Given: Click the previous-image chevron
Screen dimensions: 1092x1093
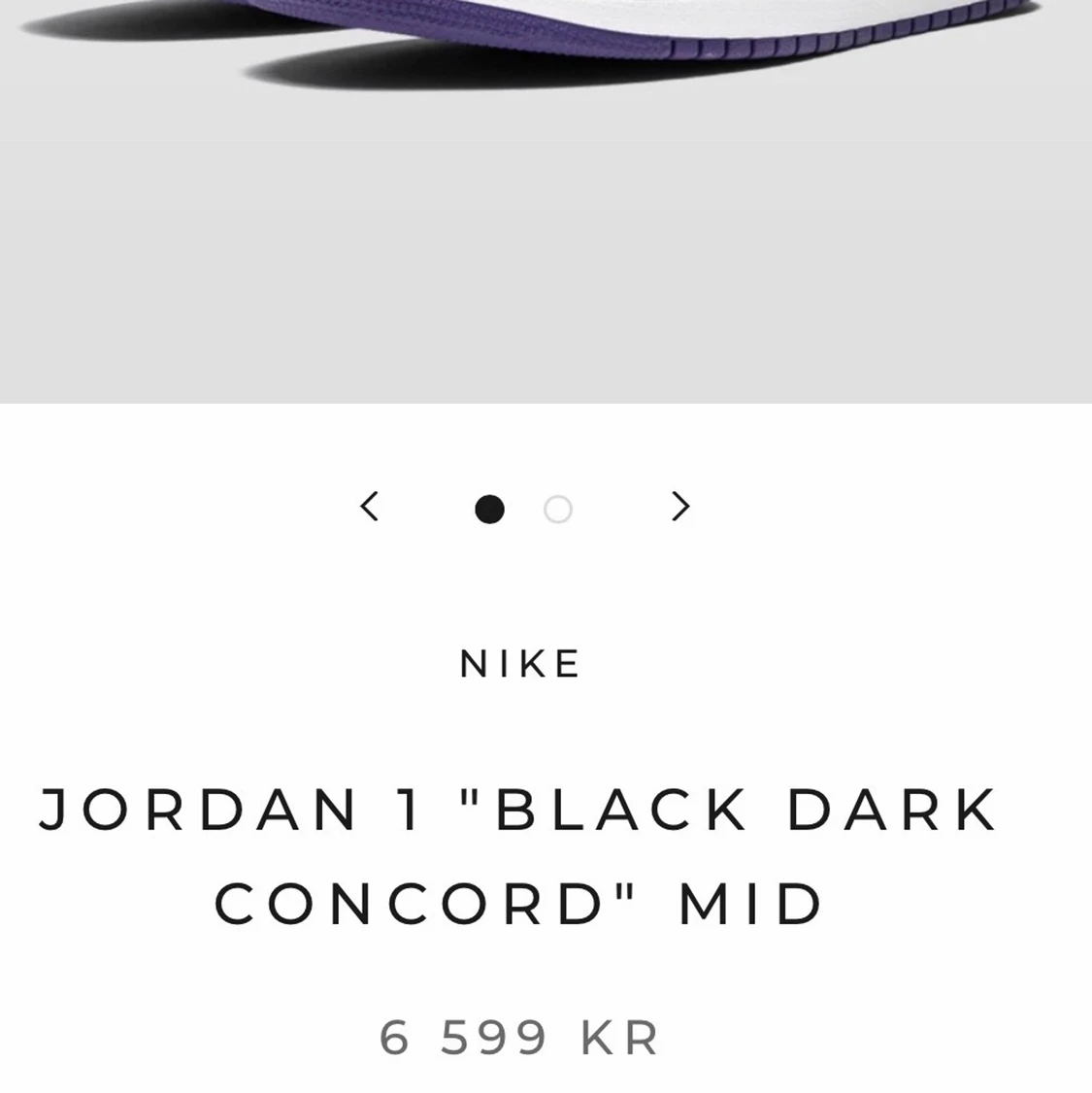Looking at the screenshot, I should 369,507.
